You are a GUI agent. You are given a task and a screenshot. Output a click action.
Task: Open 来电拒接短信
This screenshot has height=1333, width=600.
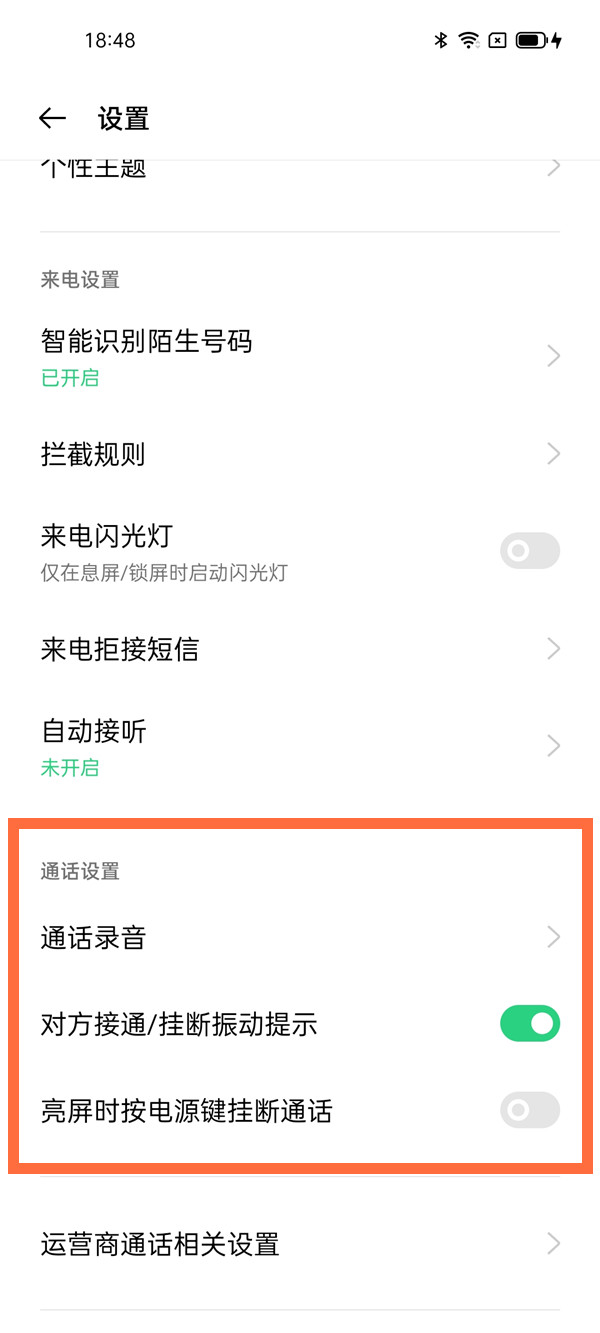[x=300, y=650]
